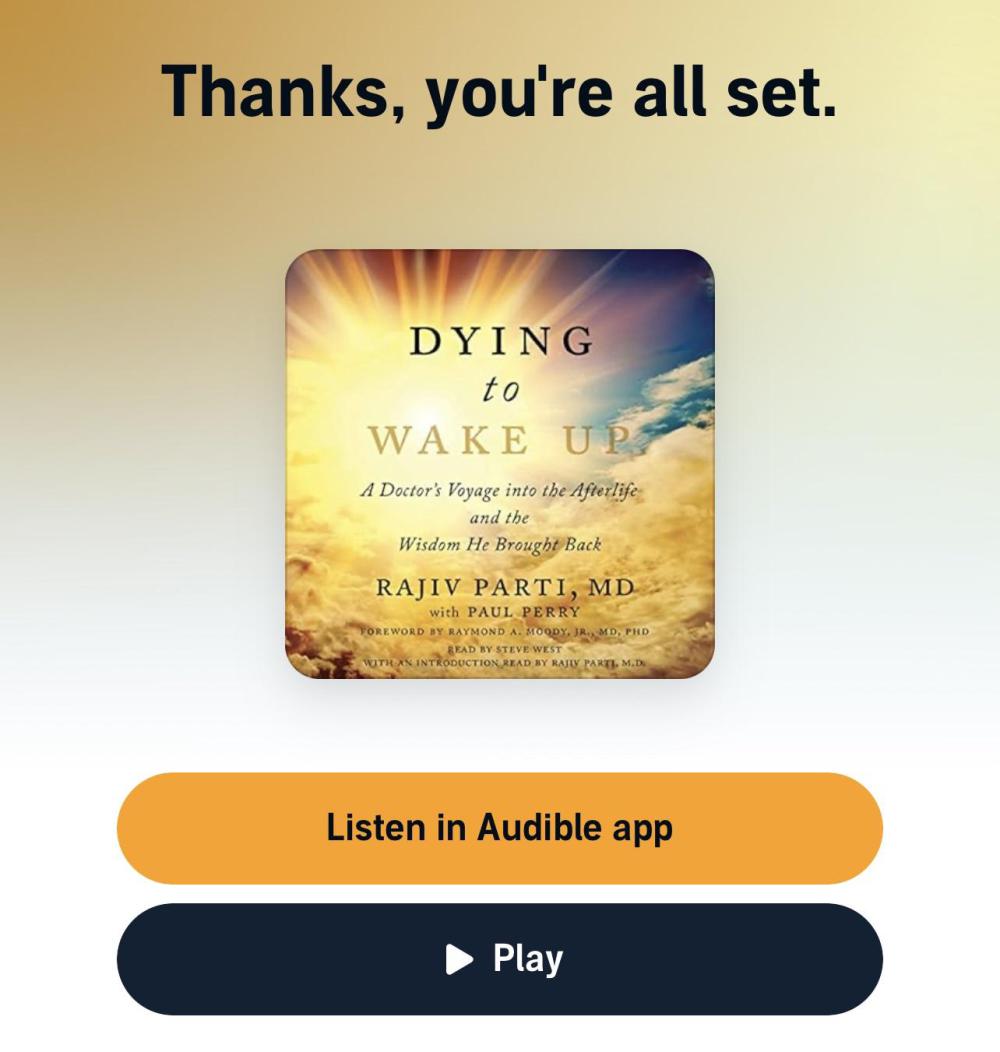Play the audiobook now
The height and width of the screenshot is (1052, 1000).
(499, 959)
